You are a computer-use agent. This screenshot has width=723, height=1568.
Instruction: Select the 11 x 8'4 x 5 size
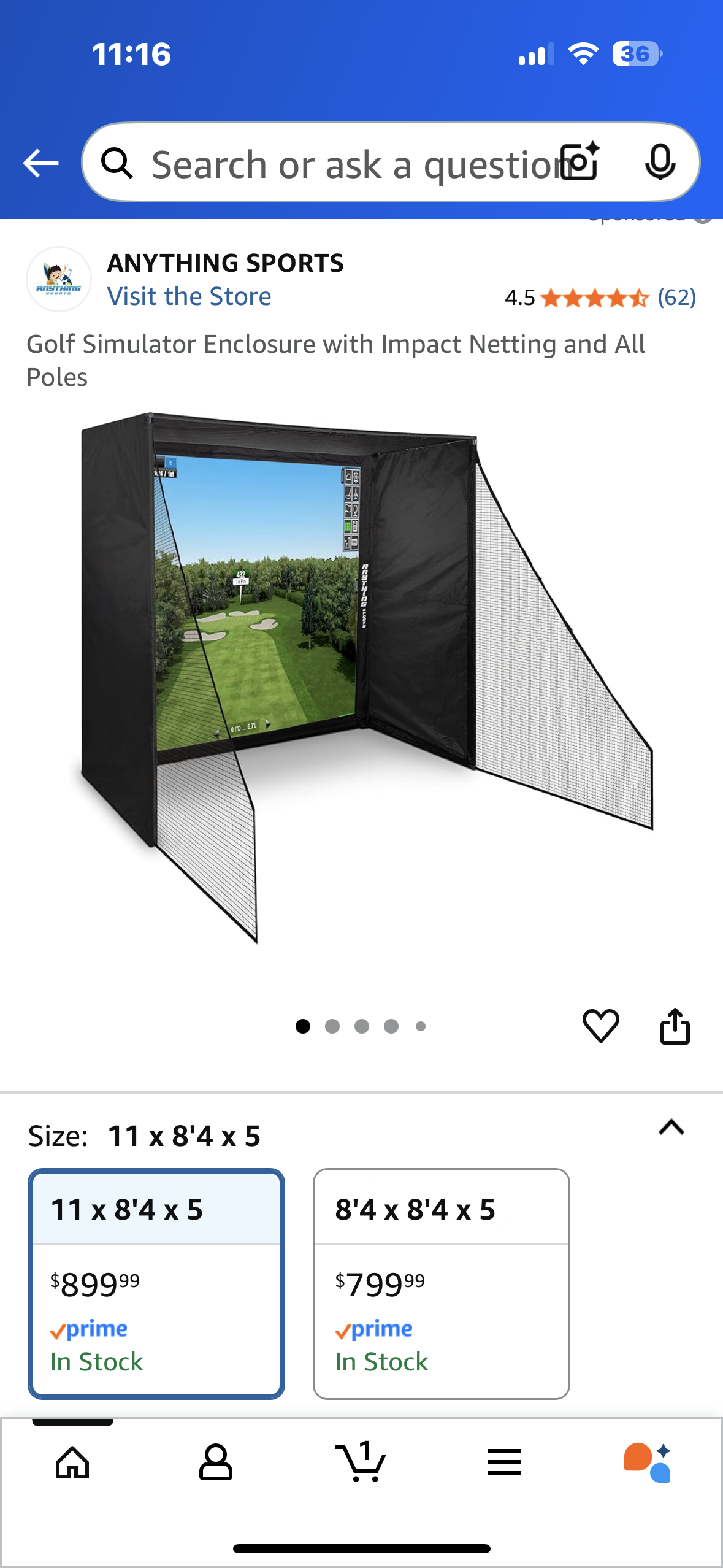tap(156, 1283)
